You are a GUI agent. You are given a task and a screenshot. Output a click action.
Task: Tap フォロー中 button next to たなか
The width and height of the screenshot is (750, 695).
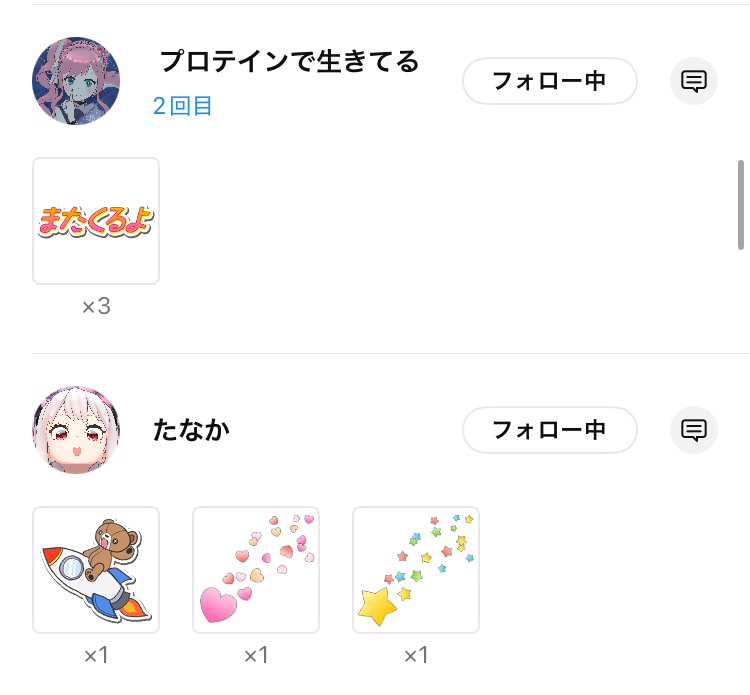click(x=549, y=430)
